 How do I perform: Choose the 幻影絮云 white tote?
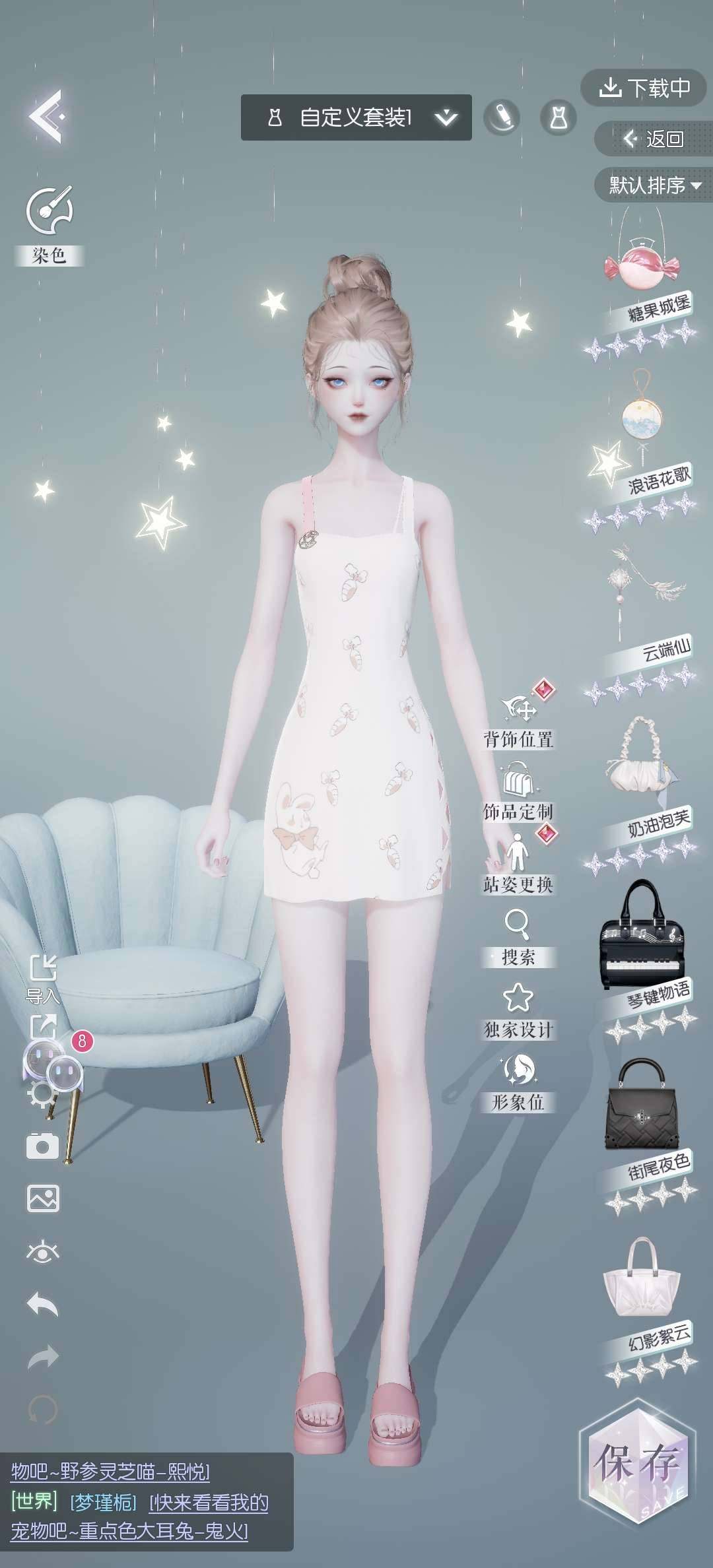click(642, 1280)
